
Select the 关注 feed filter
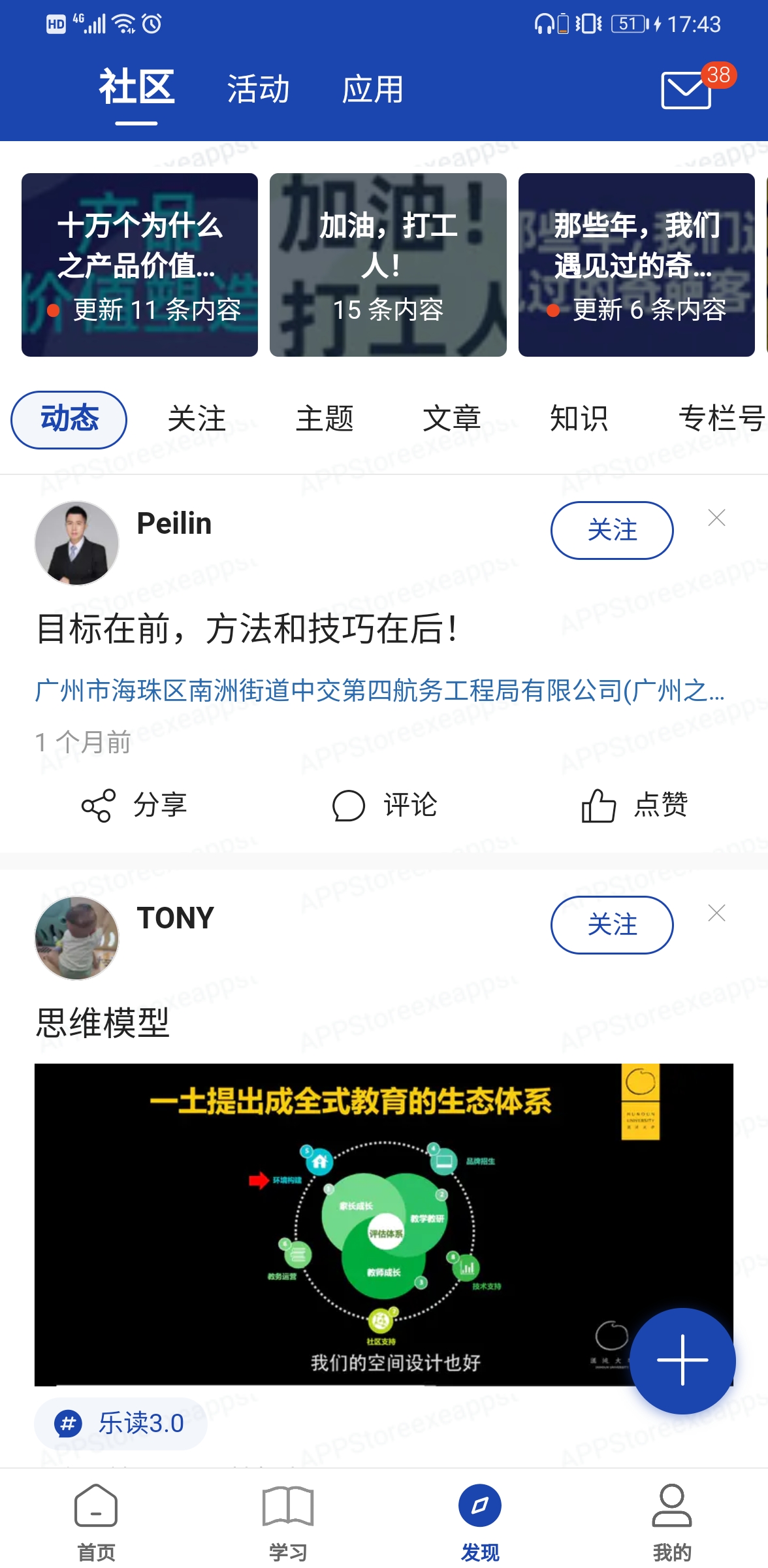coord(196,419)
